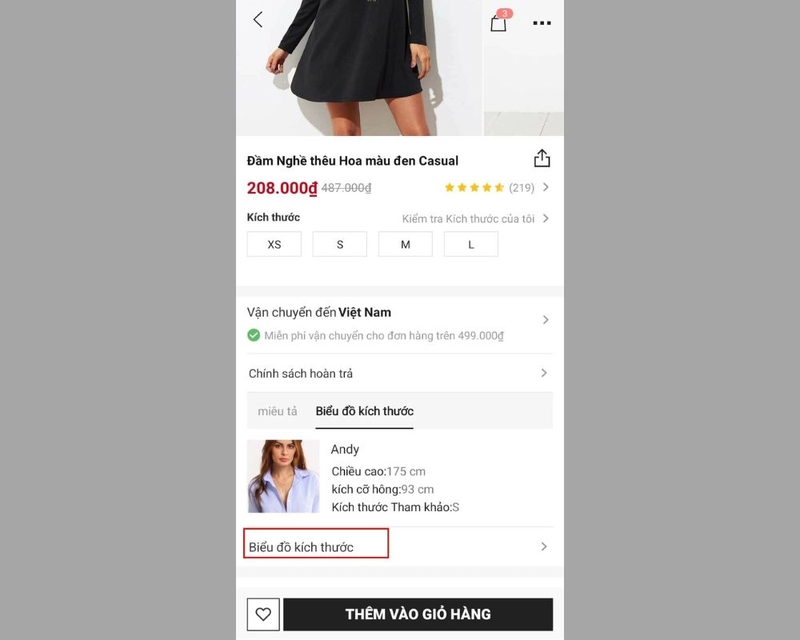800x640 pixels.
Task: Share this black dress product
Action: pyautogui.click(x=541, y=159)
